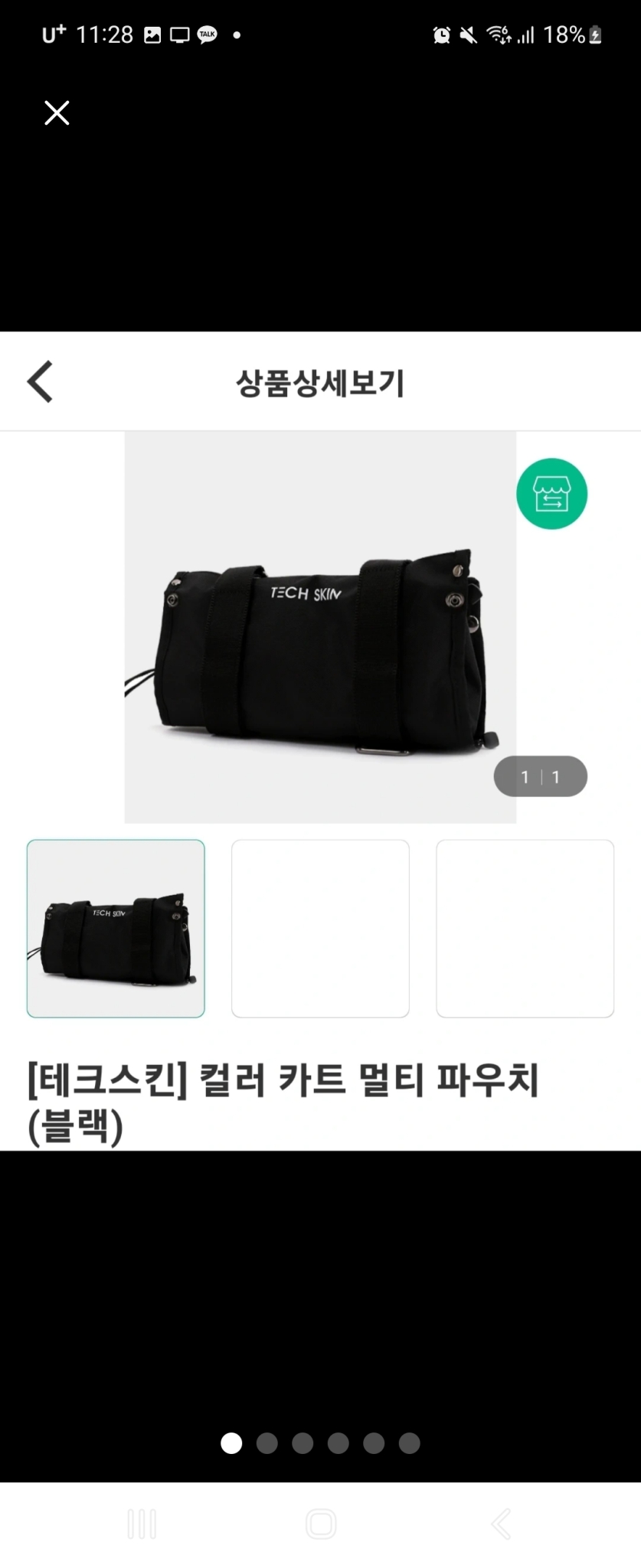Close the product detail view with X
Image resolution: width=641 pixels, height=1568 pixels.
click(57, 113)
